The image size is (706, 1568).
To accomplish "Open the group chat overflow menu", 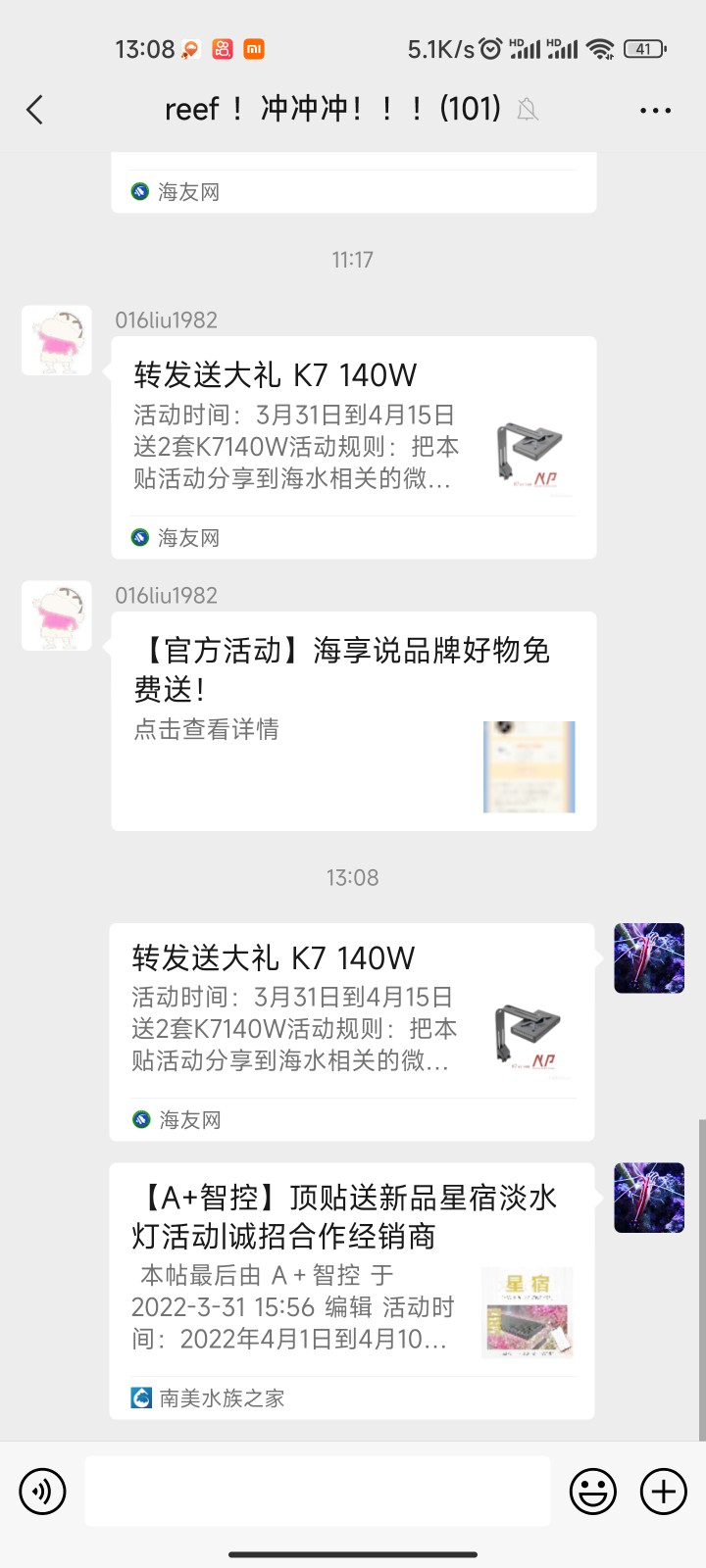I will click(x=655, y=110).
